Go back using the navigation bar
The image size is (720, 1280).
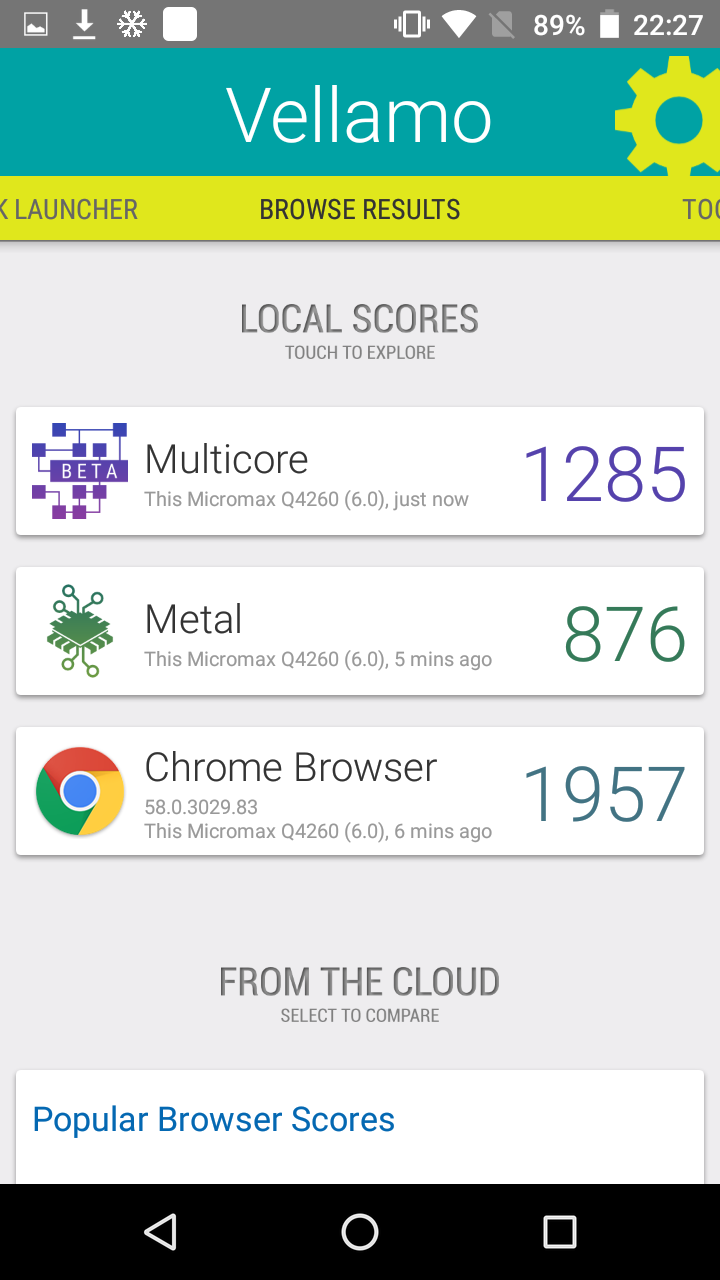coord(161,1232)
